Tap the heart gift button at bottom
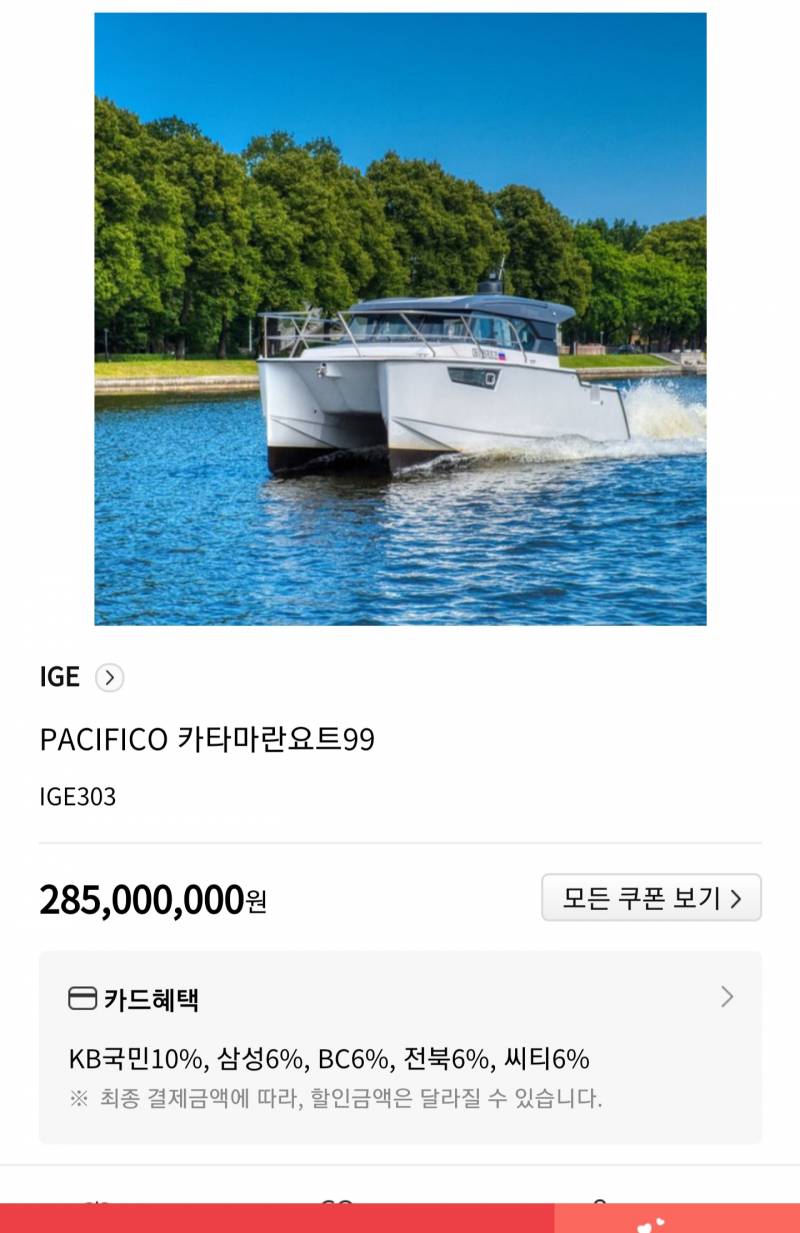The height and width of the screenshot is (1233, 800). click(677, 1220)
